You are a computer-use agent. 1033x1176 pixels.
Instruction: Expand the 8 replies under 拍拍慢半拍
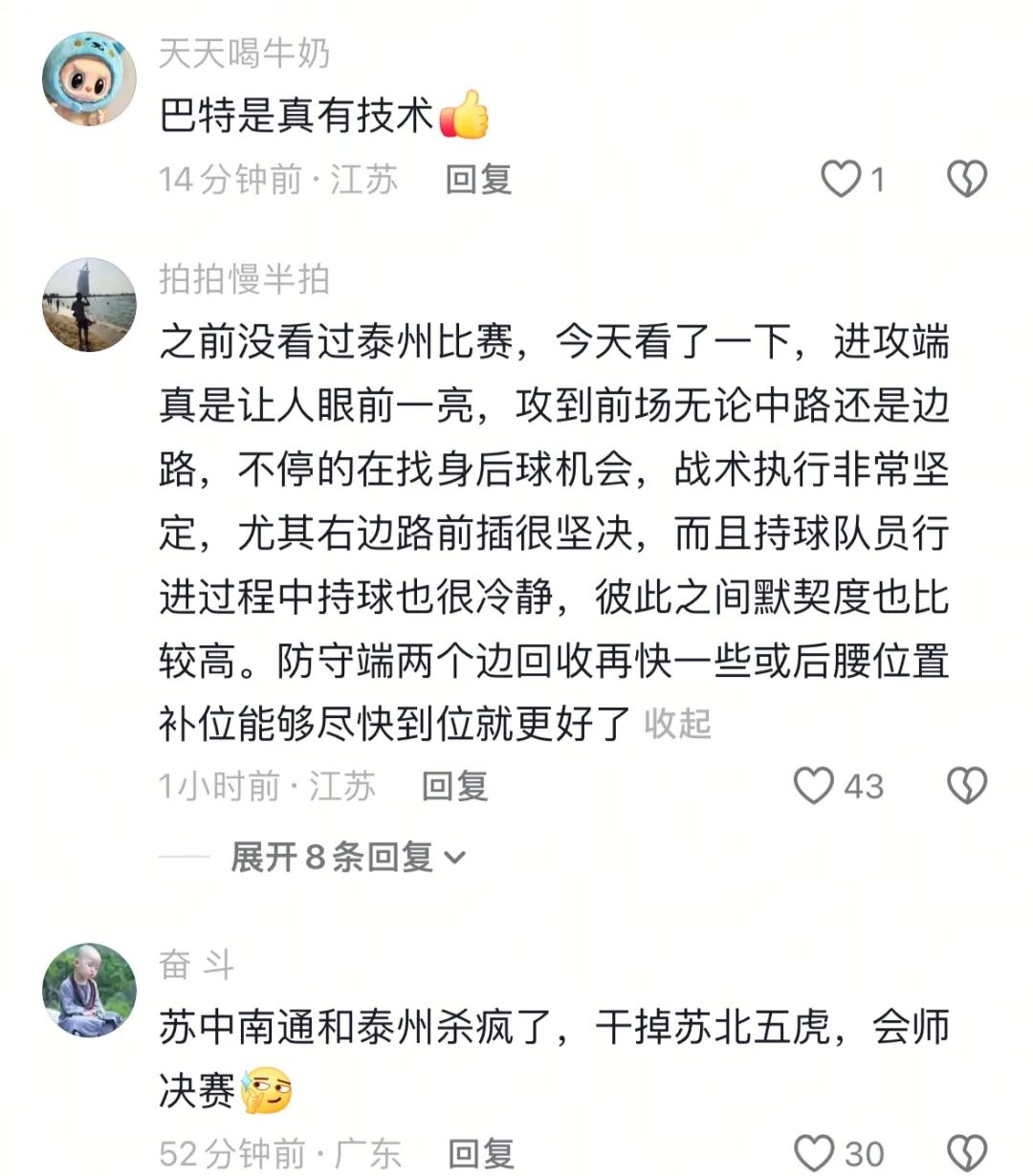(348, 857)
